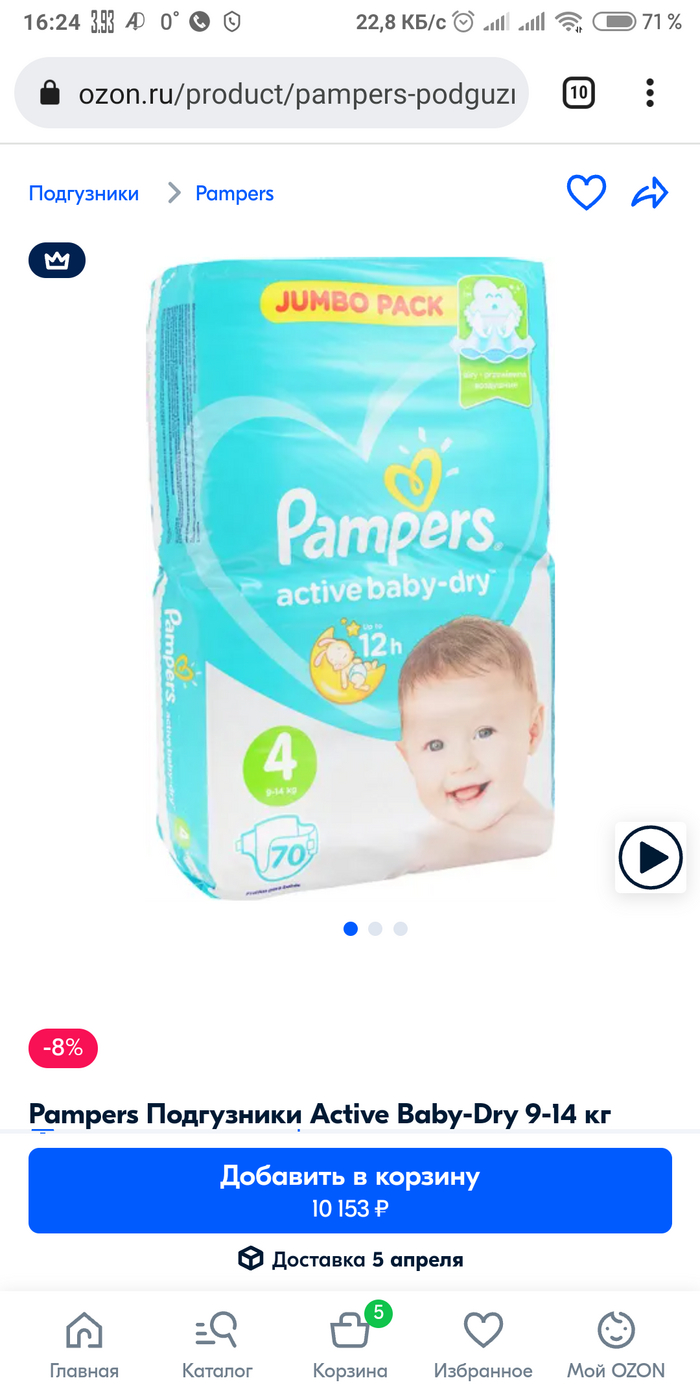Image resolution: width=700 pixels, height=1400 pixels.
Task: Switch to Мой OZON tab
Action: tap(616, 1345)
